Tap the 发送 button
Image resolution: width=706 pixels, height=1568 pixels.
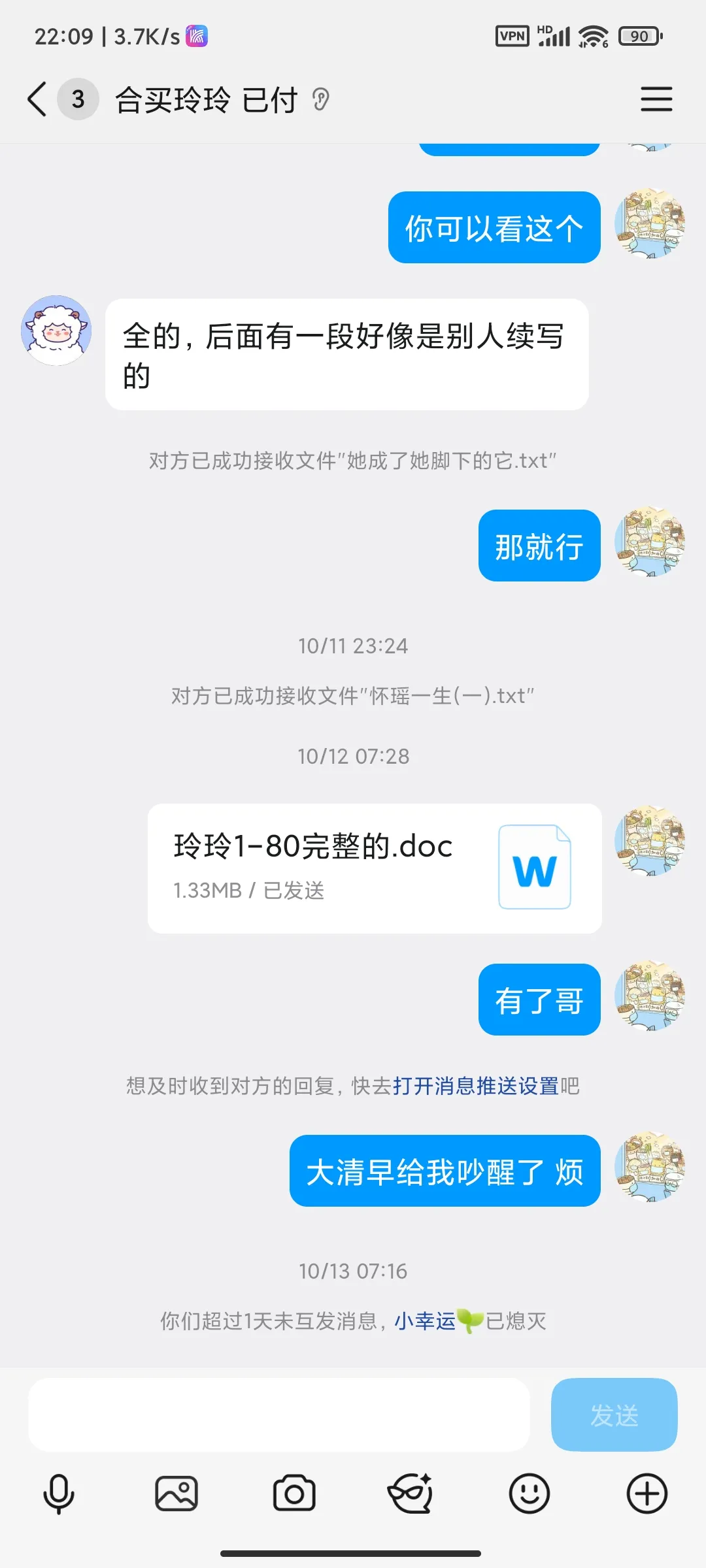tap(614, 1415)
